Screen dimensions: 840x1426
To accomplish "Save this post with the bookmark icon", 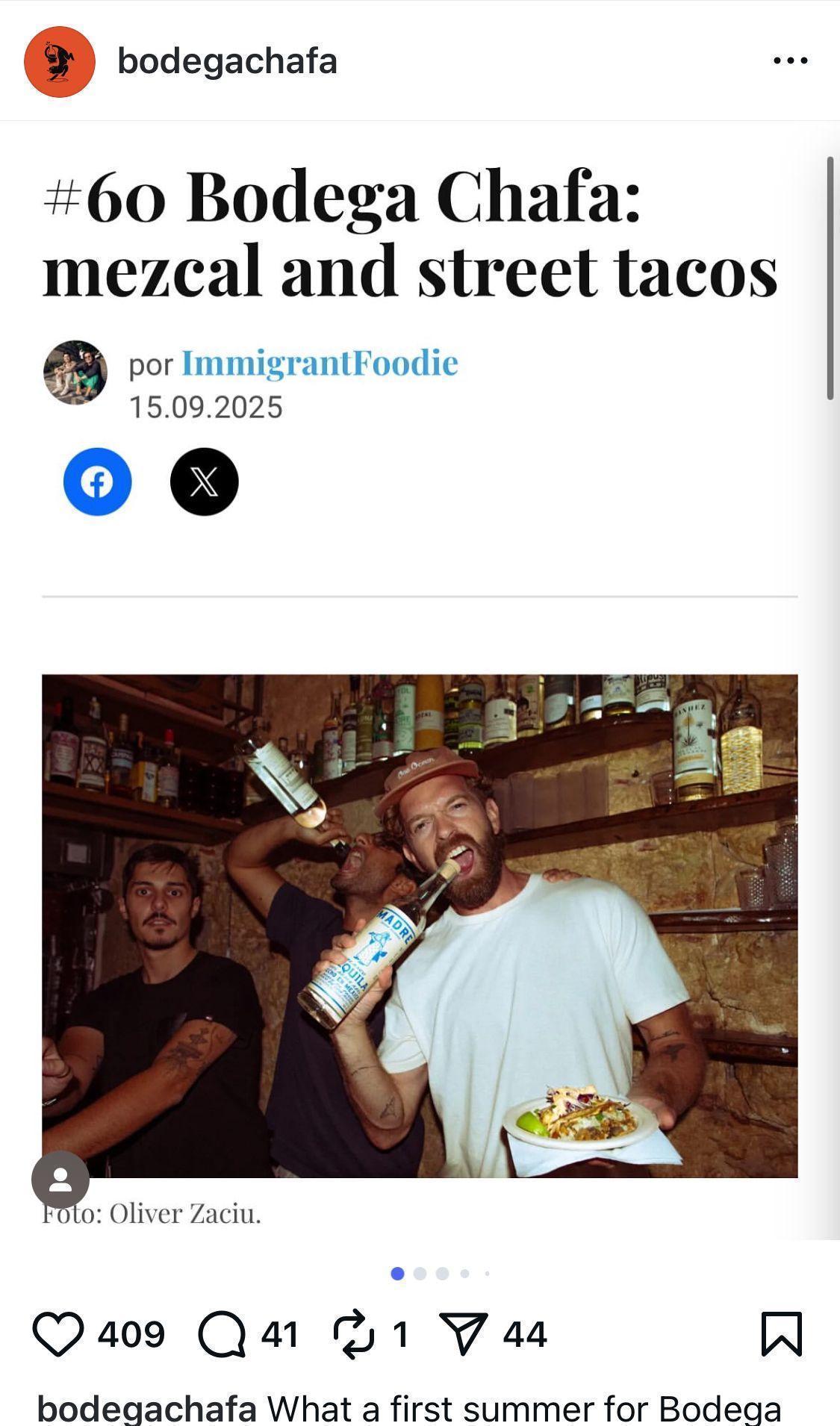I will pyautogui.click(x=781, y=1333).
